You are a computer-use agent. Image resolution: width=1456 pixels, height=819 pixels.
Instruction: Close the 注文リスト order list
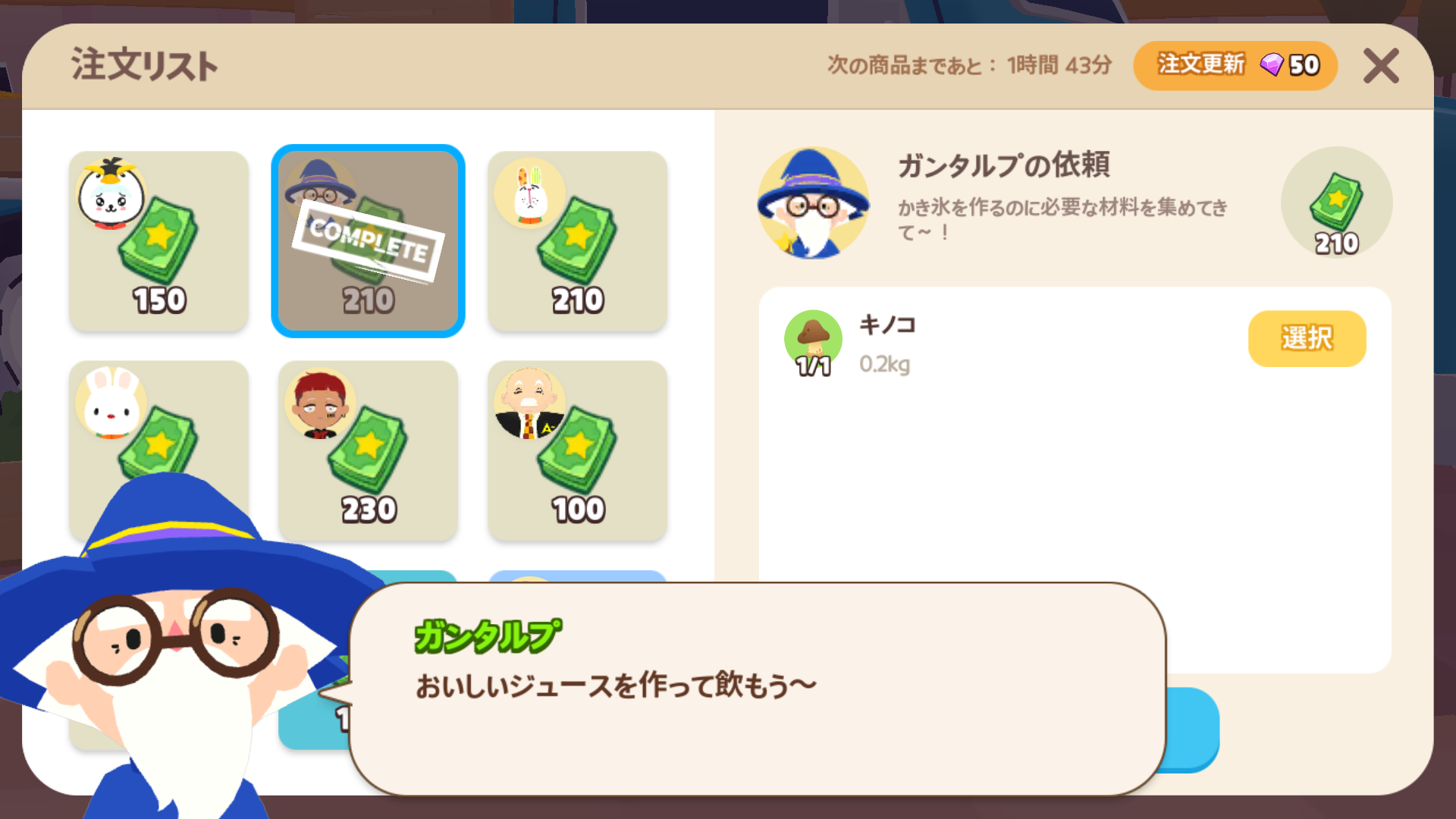1380,66
